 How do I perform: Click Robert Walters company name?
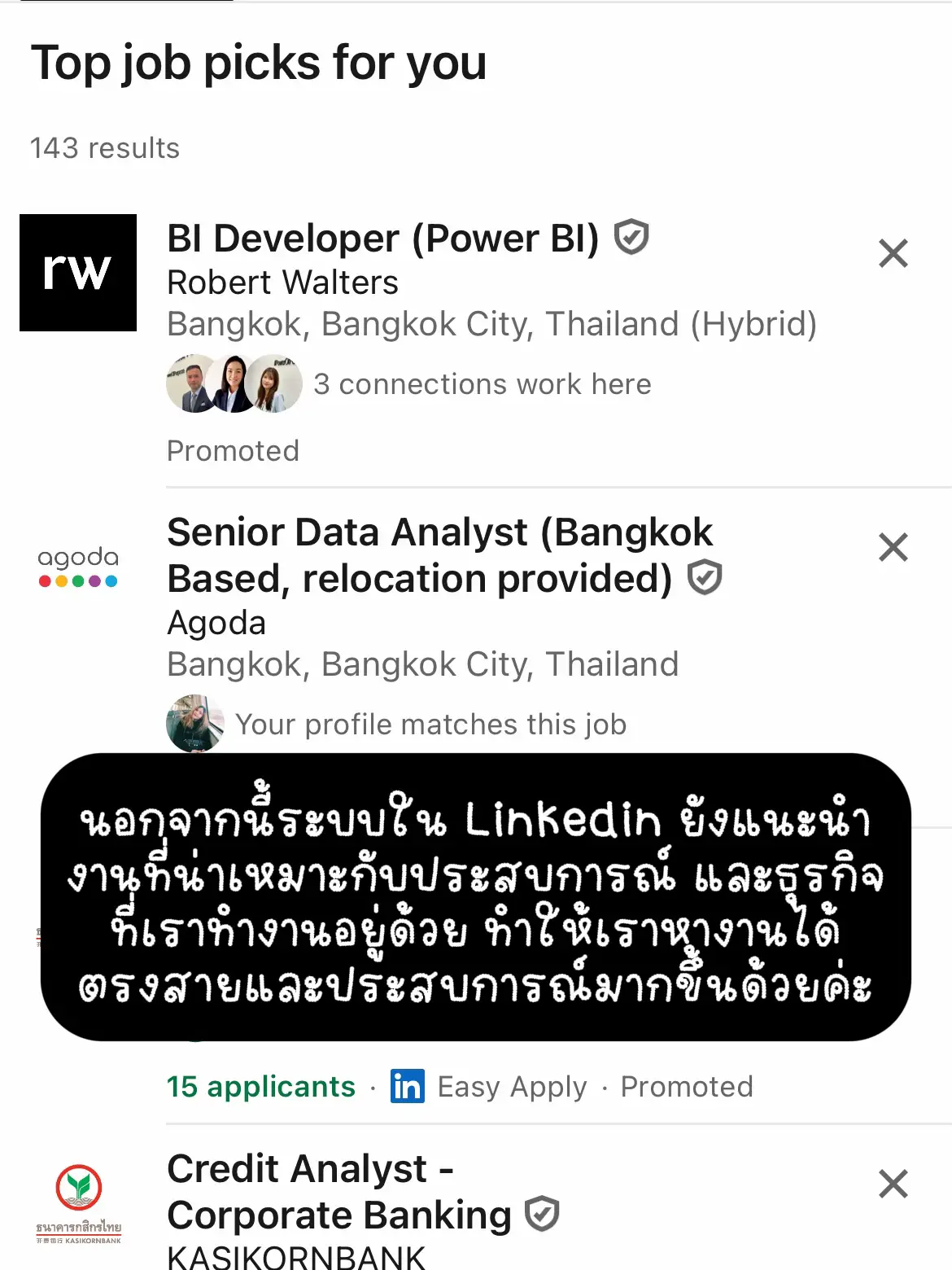(x=282, y=282)
